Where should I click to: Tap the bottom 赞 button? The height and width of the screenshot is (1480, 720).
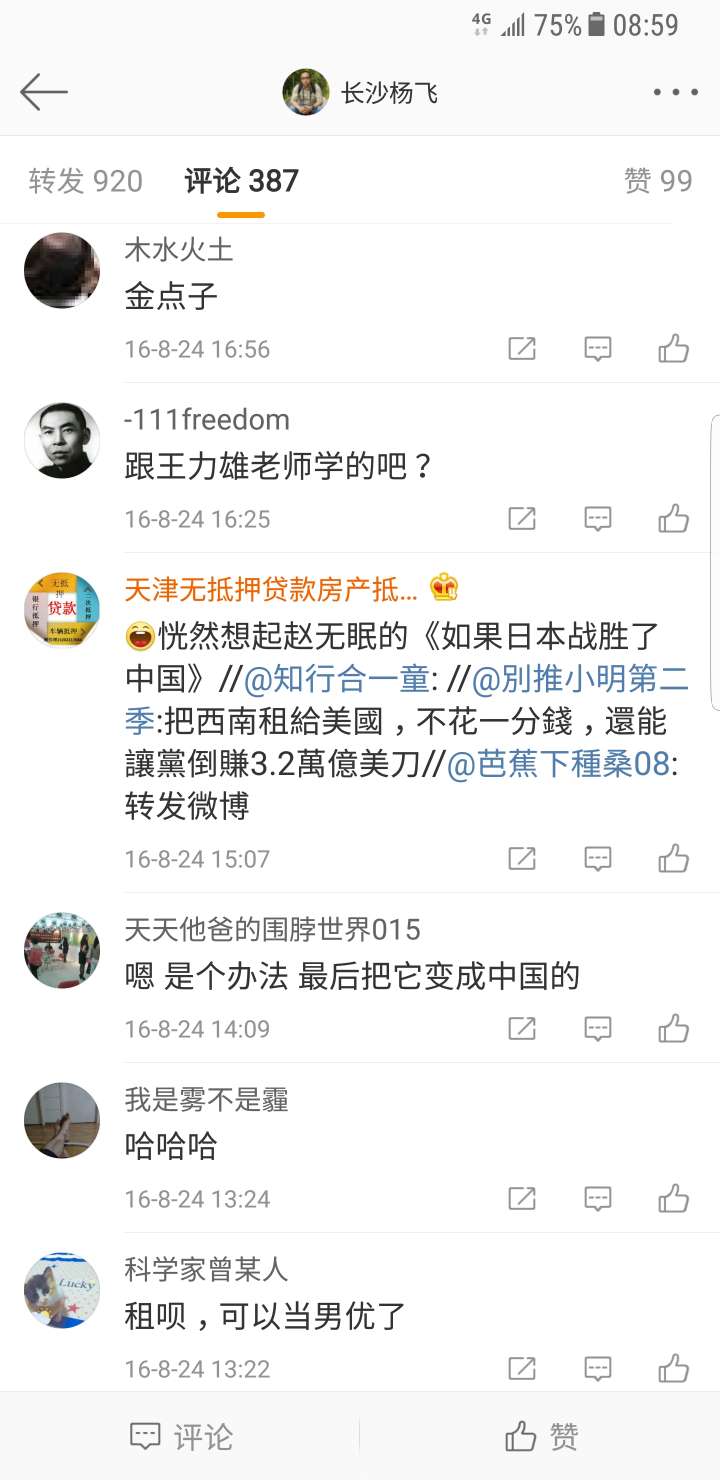541,1437
